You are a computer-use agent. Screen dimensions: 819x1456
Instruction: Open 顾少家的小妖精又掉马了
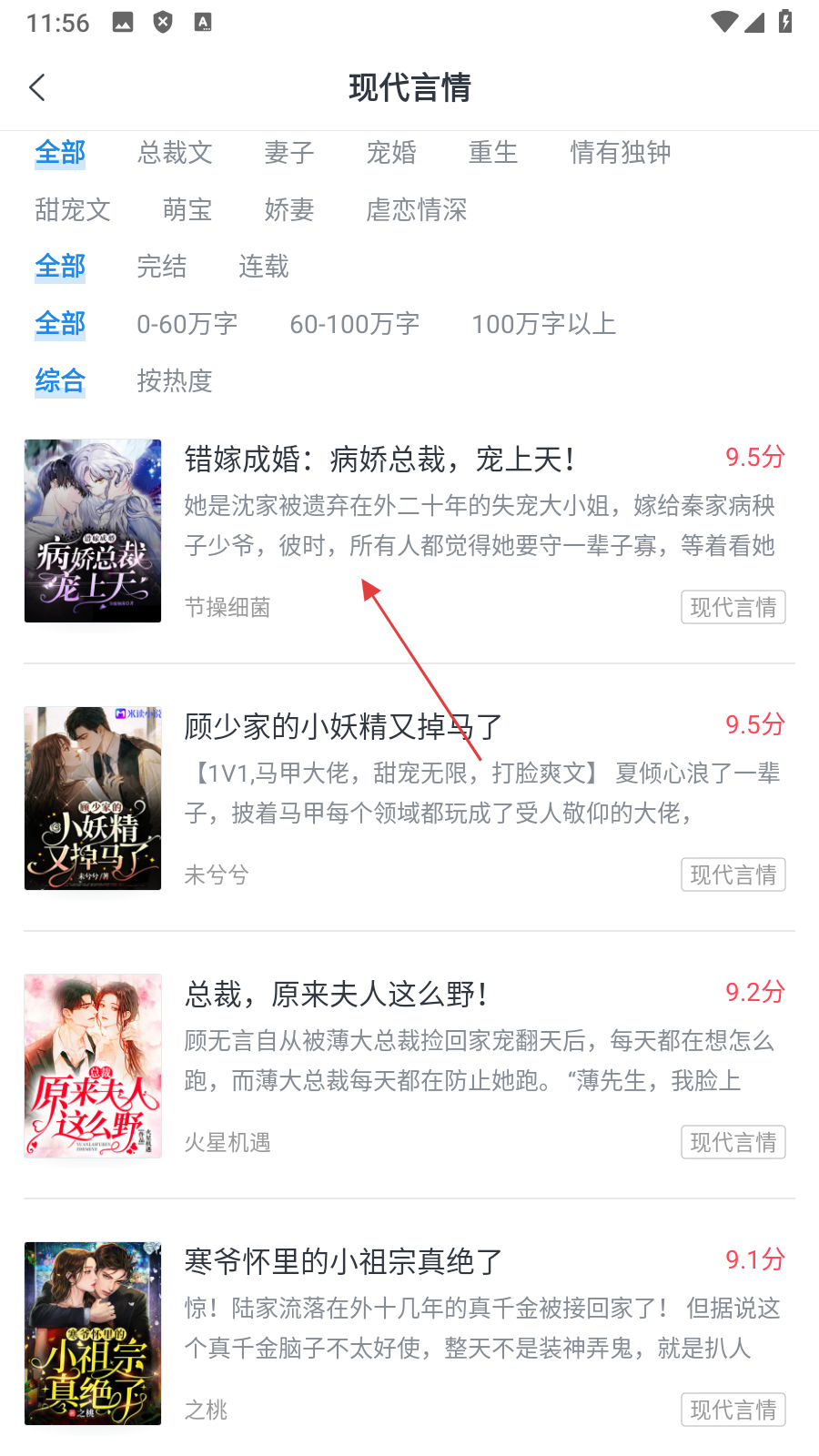343,727
